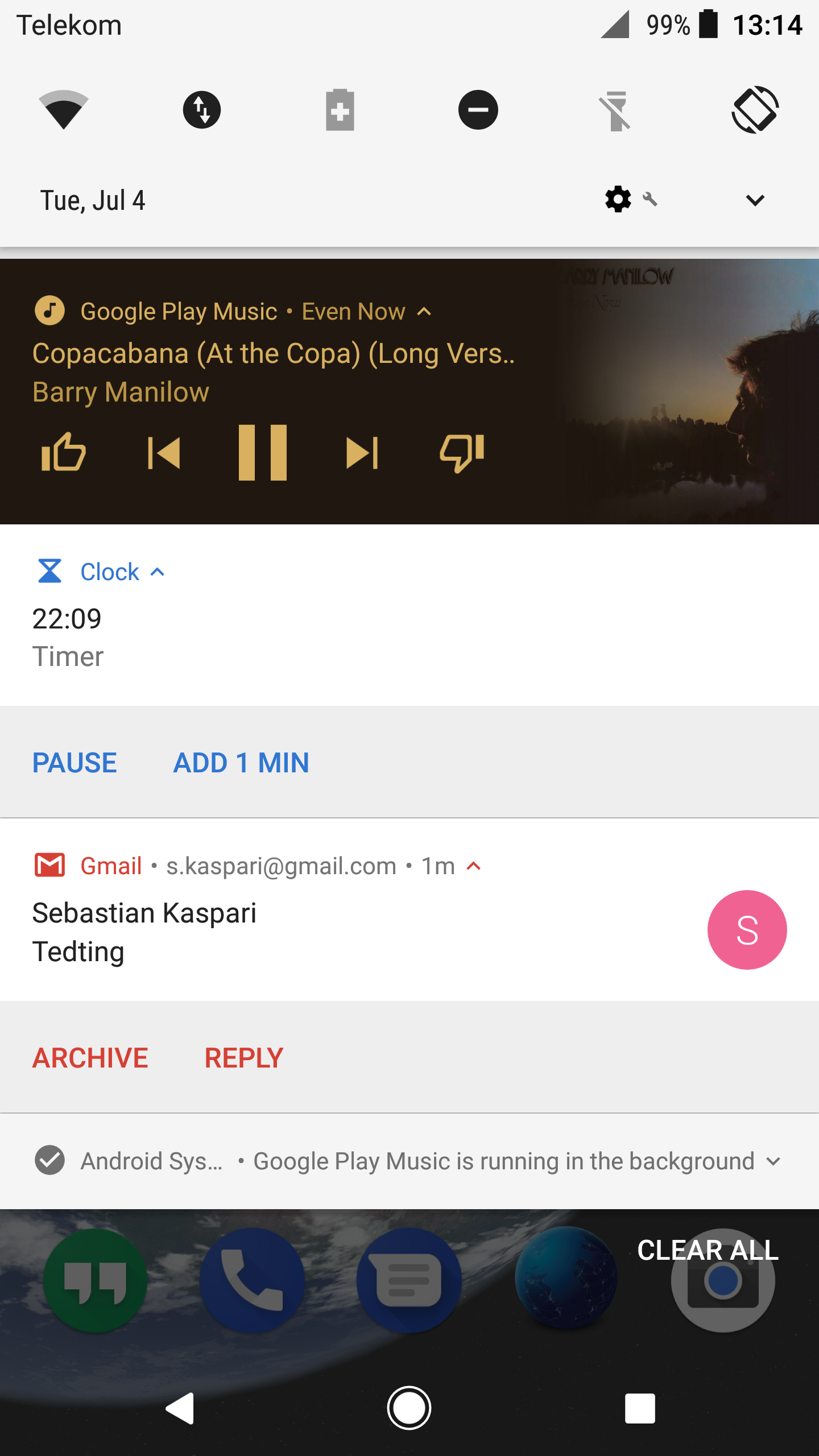This screenshot has height=1456, width=819.
Task: Reply to Sebastian Kaspari's email
Action: pos(244,1058)
